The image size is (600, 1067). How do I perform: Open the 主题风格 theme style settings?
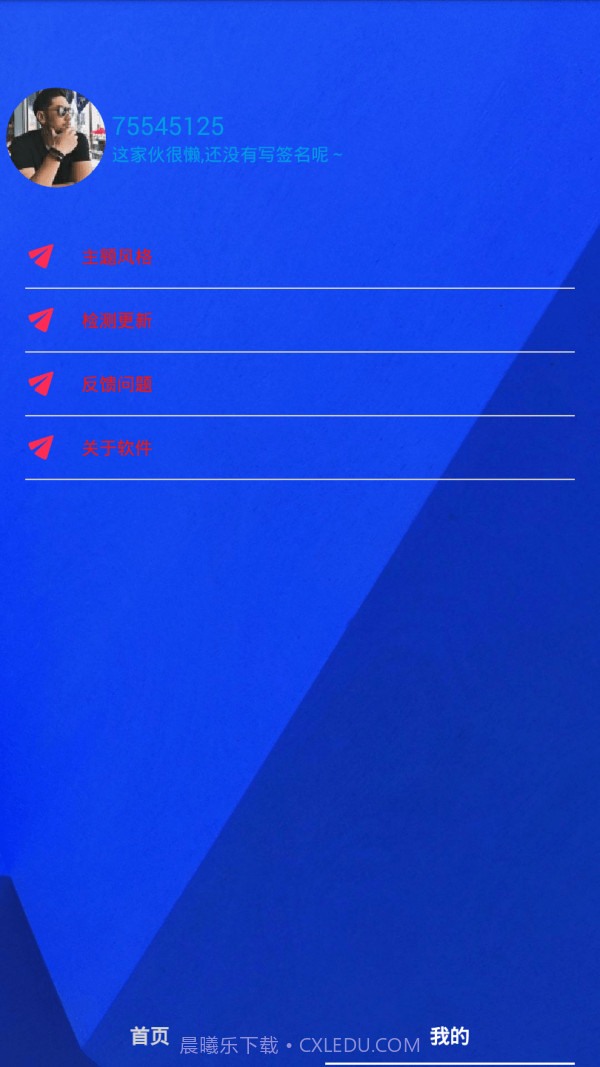click(117, 257)
